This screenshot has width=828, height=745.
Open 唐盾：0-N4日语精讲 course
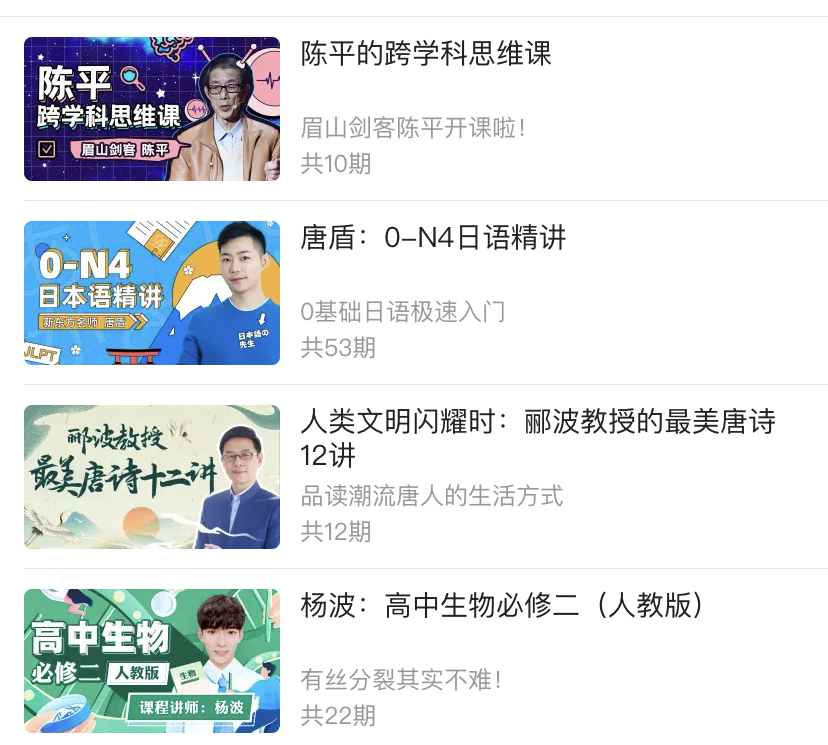pos(433,238)
